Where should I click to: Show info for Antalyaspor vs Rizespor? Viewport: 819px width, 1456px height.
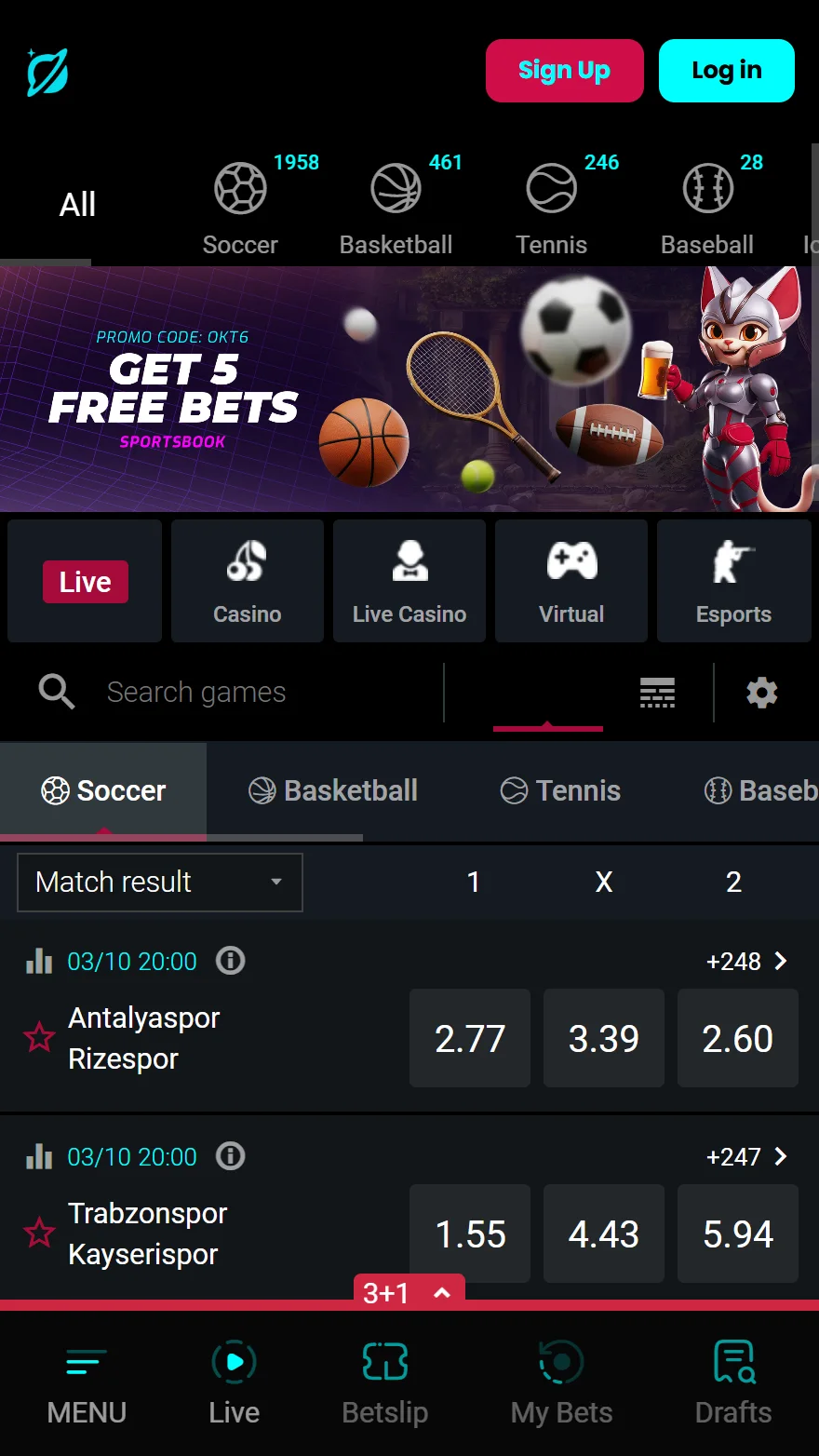[230, 961]
